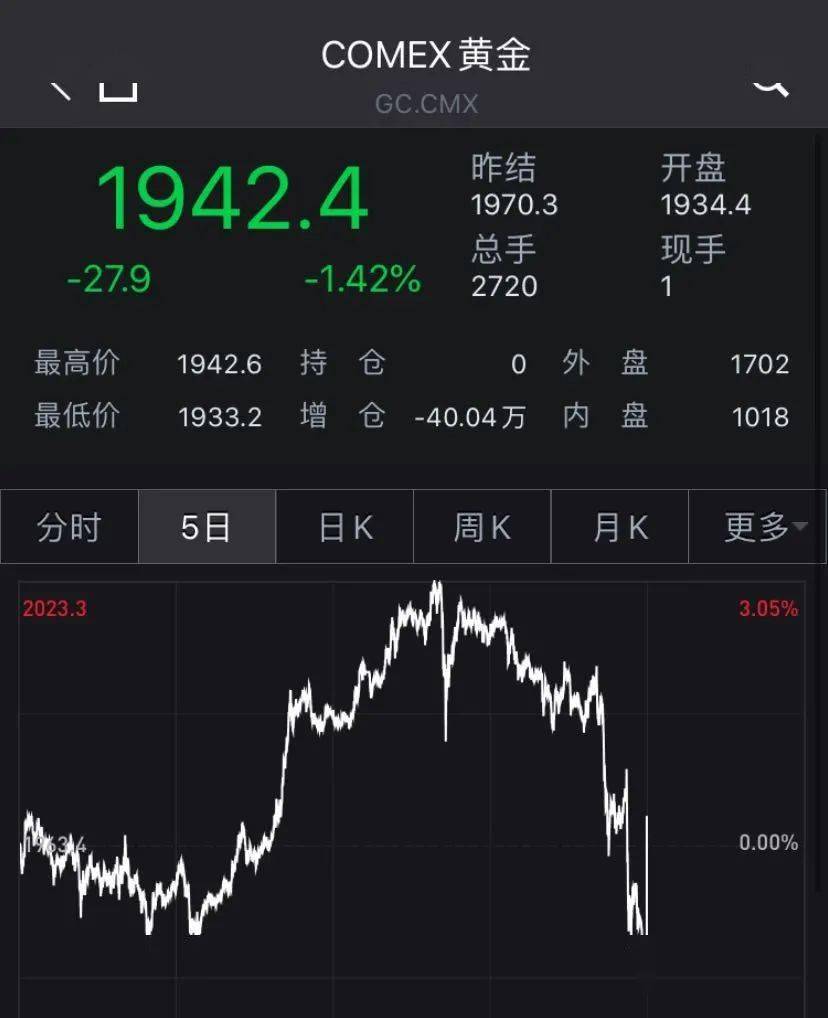Click the 最低价 value 1933.2

pos(221,417)
